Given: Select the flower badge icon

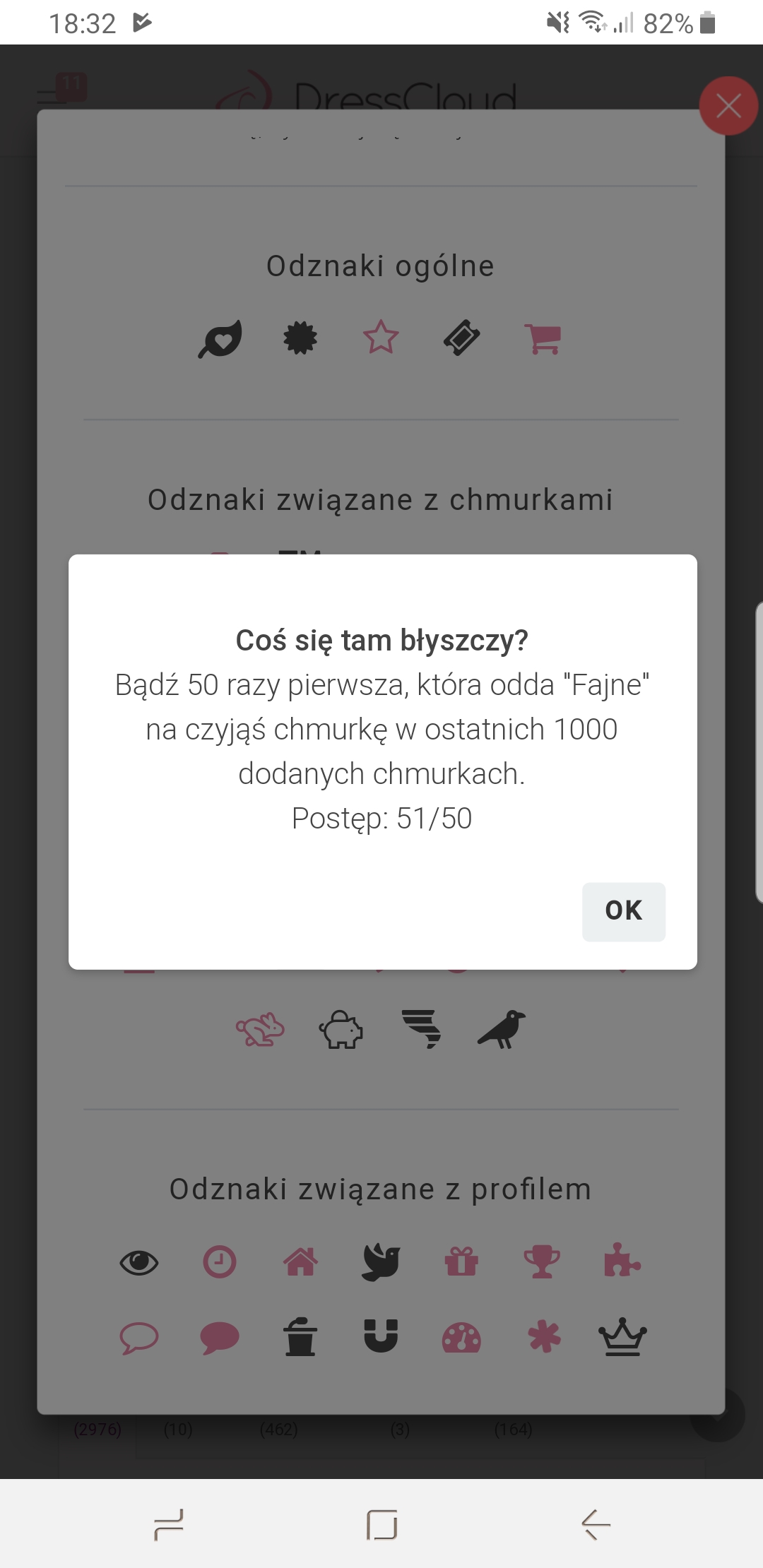Looking at the screenshot, I should (x=300, y=338).
